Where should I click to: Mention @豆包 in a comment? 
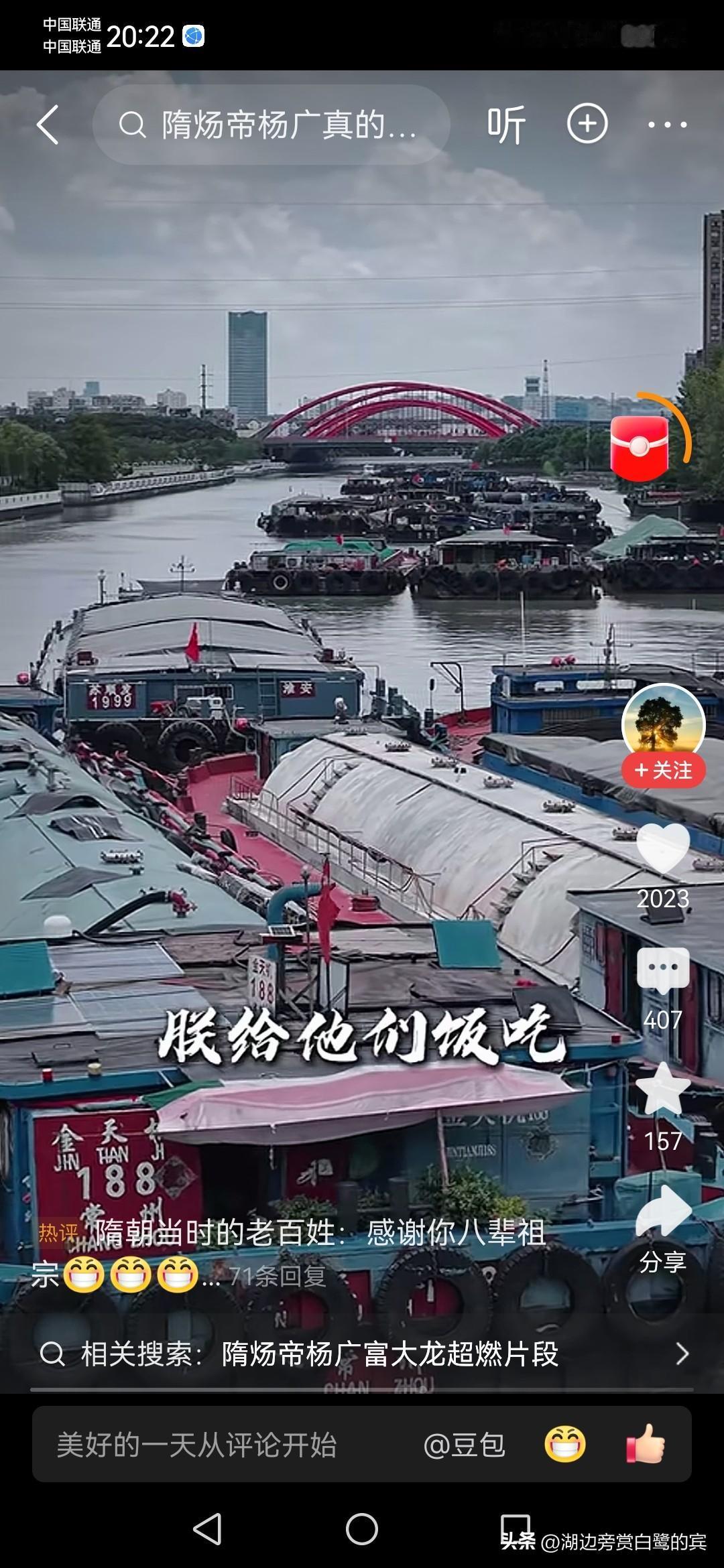coord(464,1445)
